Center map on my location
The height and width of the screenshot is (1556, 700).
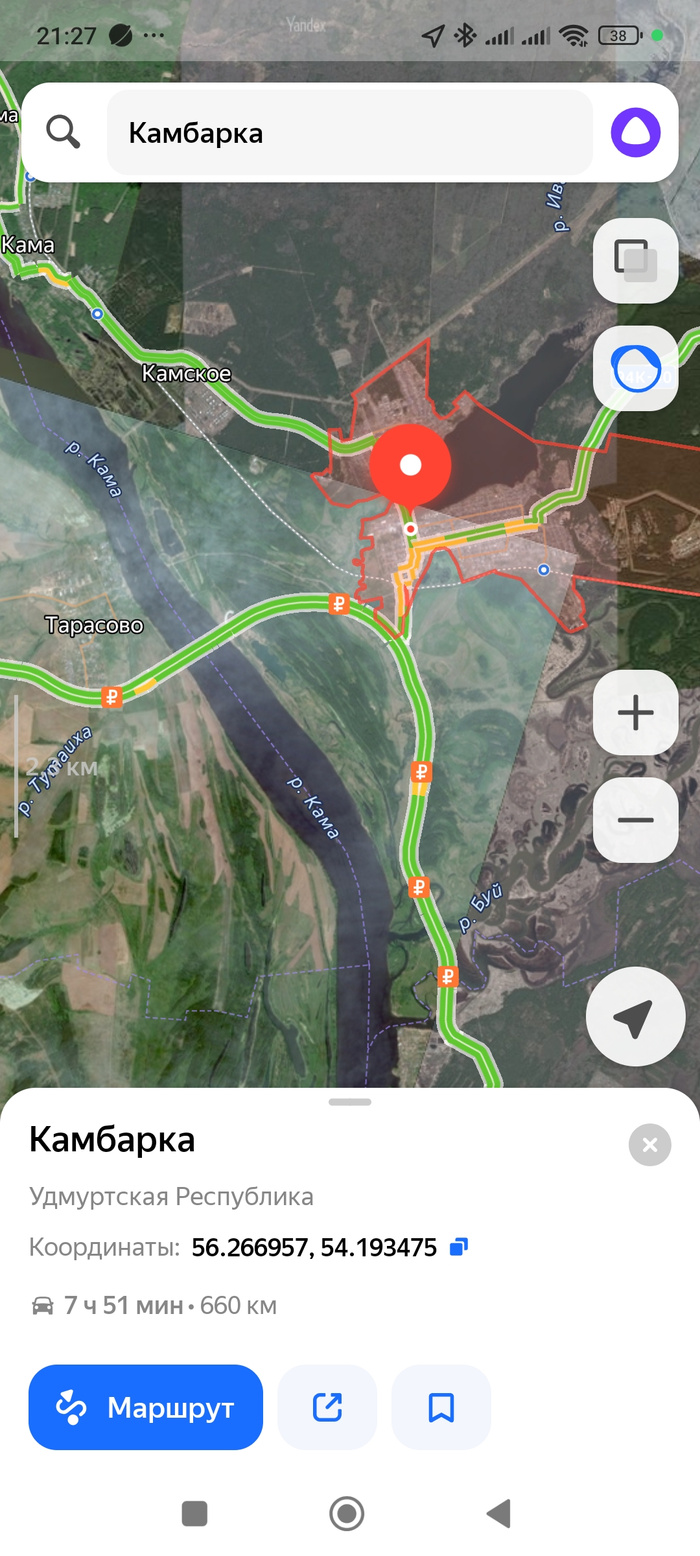634,1017
